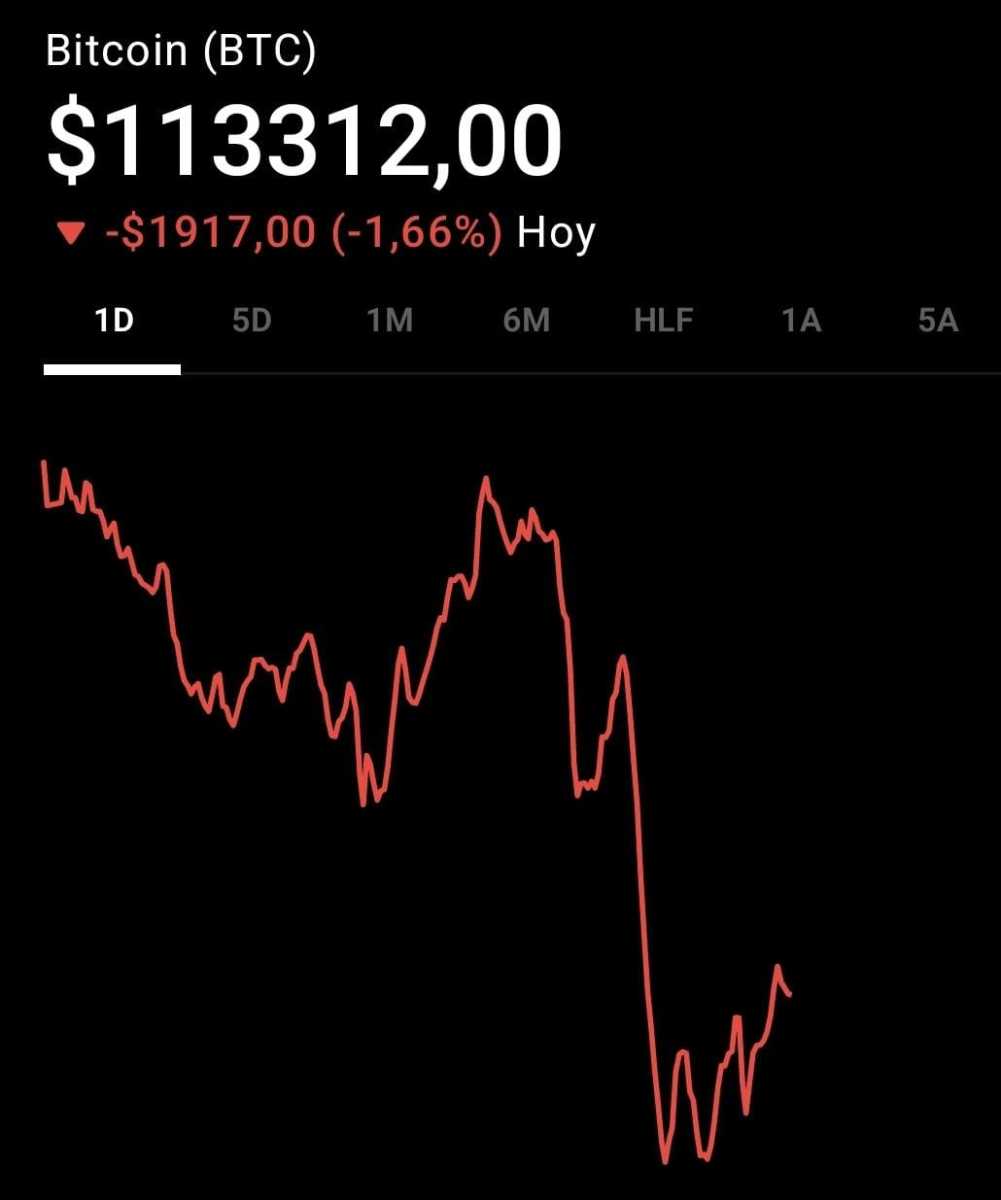Tap the start of the red chart line
Viewport: 1001px width, 1200px height.
click(45, 465)
